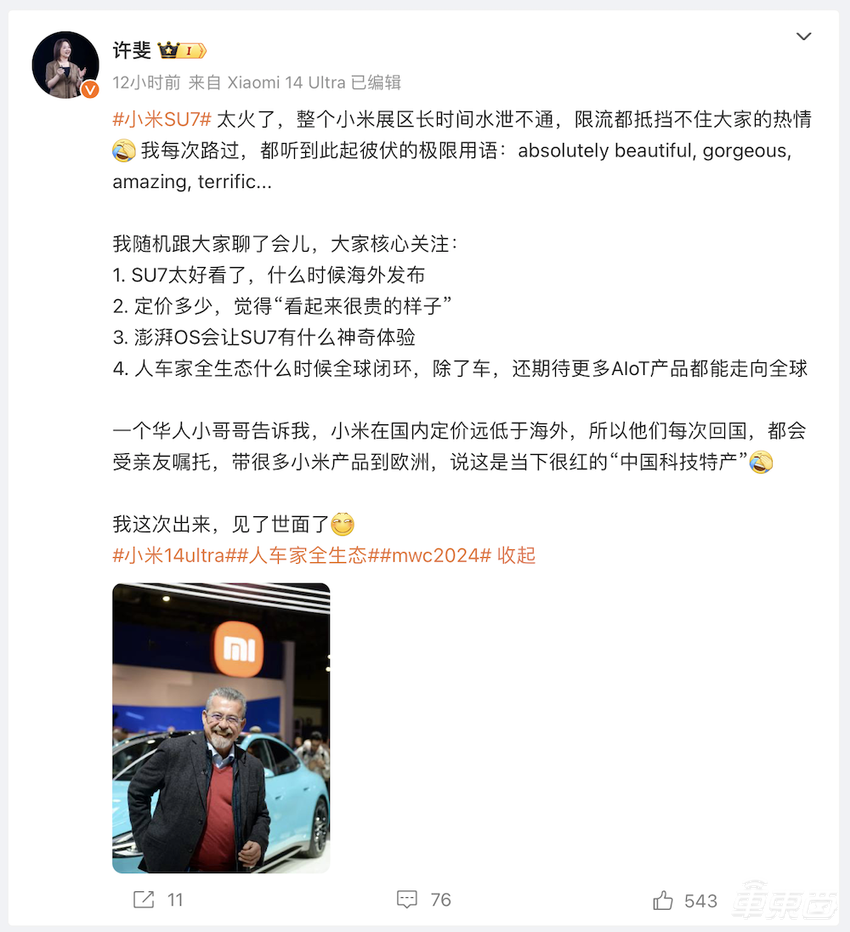Click the repost arrow icon
This screenshot has height=932, width=850.
[x=143, y=900]
